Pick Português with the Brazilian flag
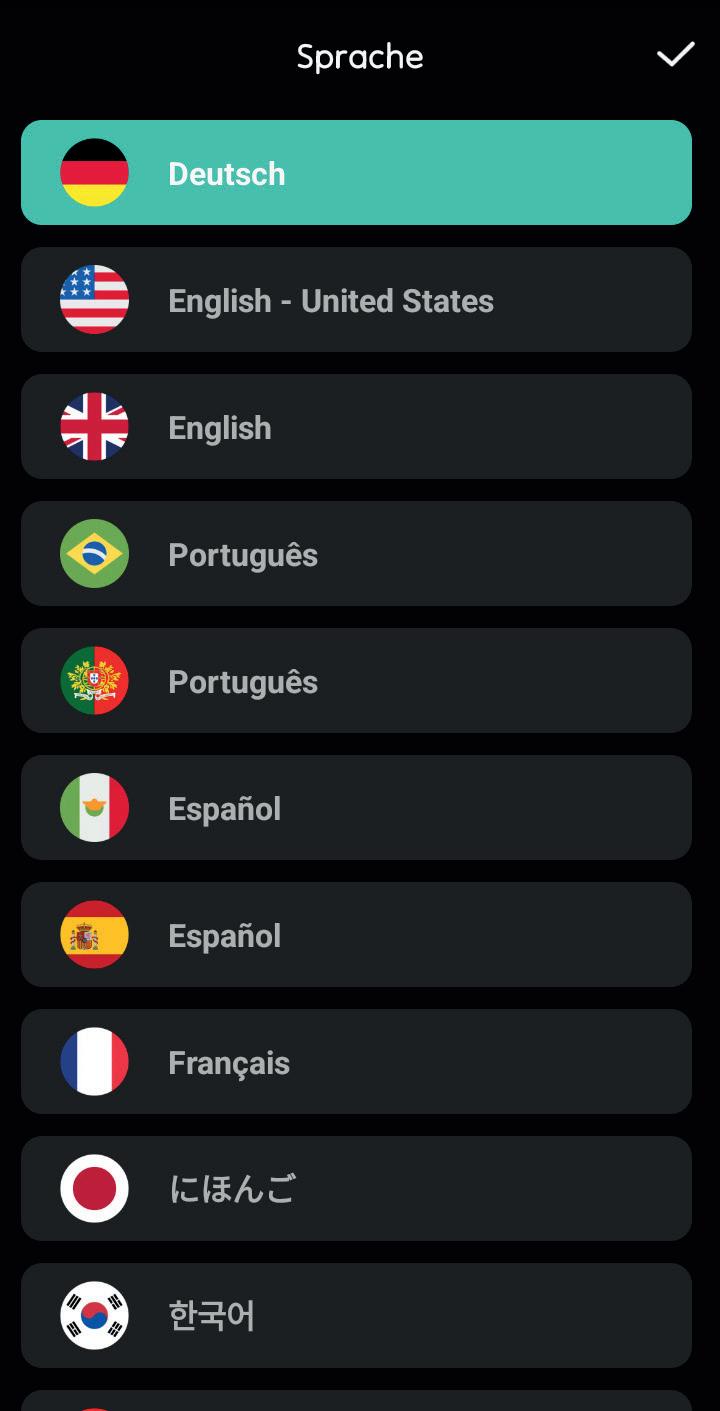The height and width of the screenshot is (1411, 720). [356, 554]
